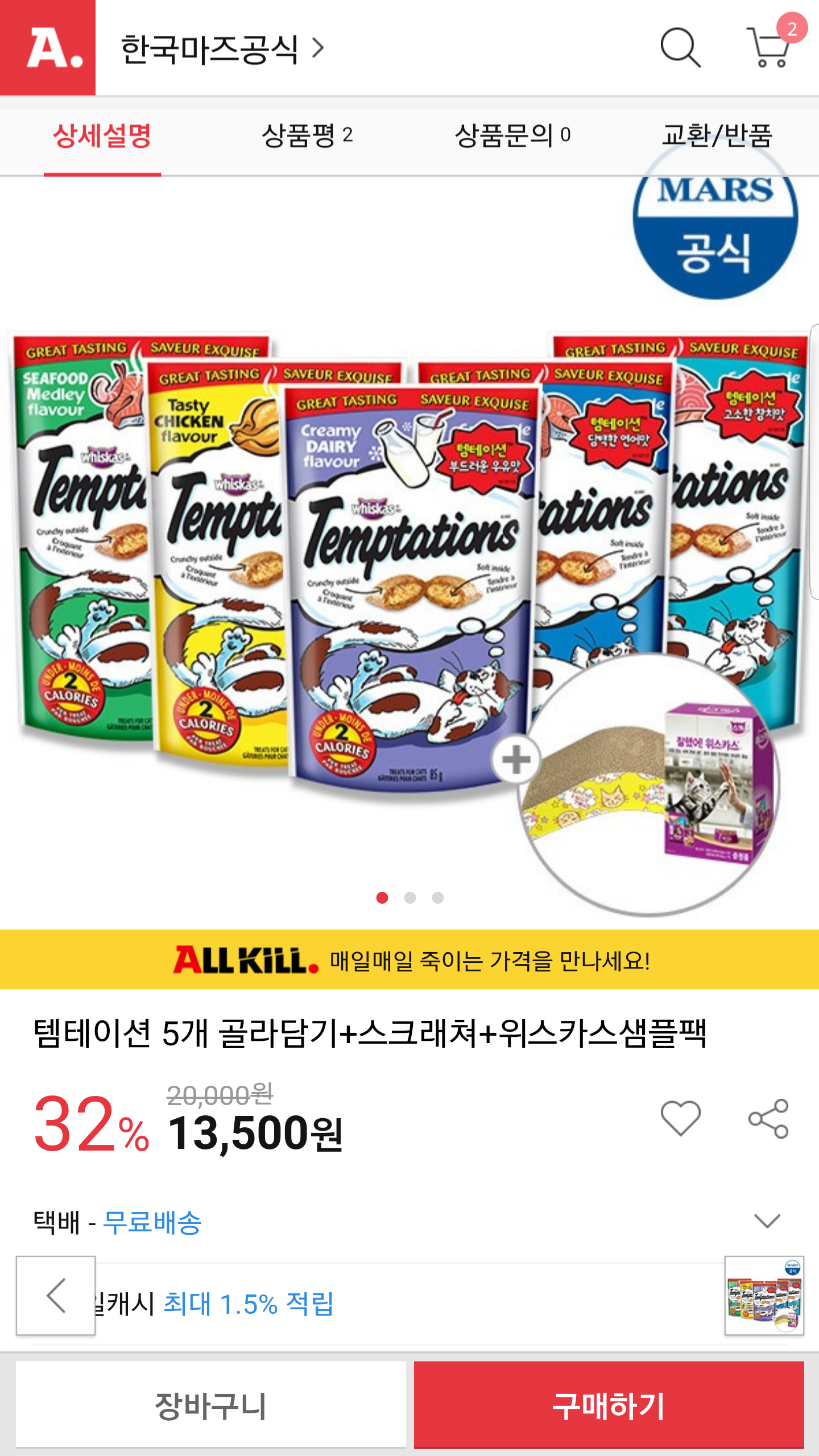
Task: Open the shopping cart
Action: (769, 48)
